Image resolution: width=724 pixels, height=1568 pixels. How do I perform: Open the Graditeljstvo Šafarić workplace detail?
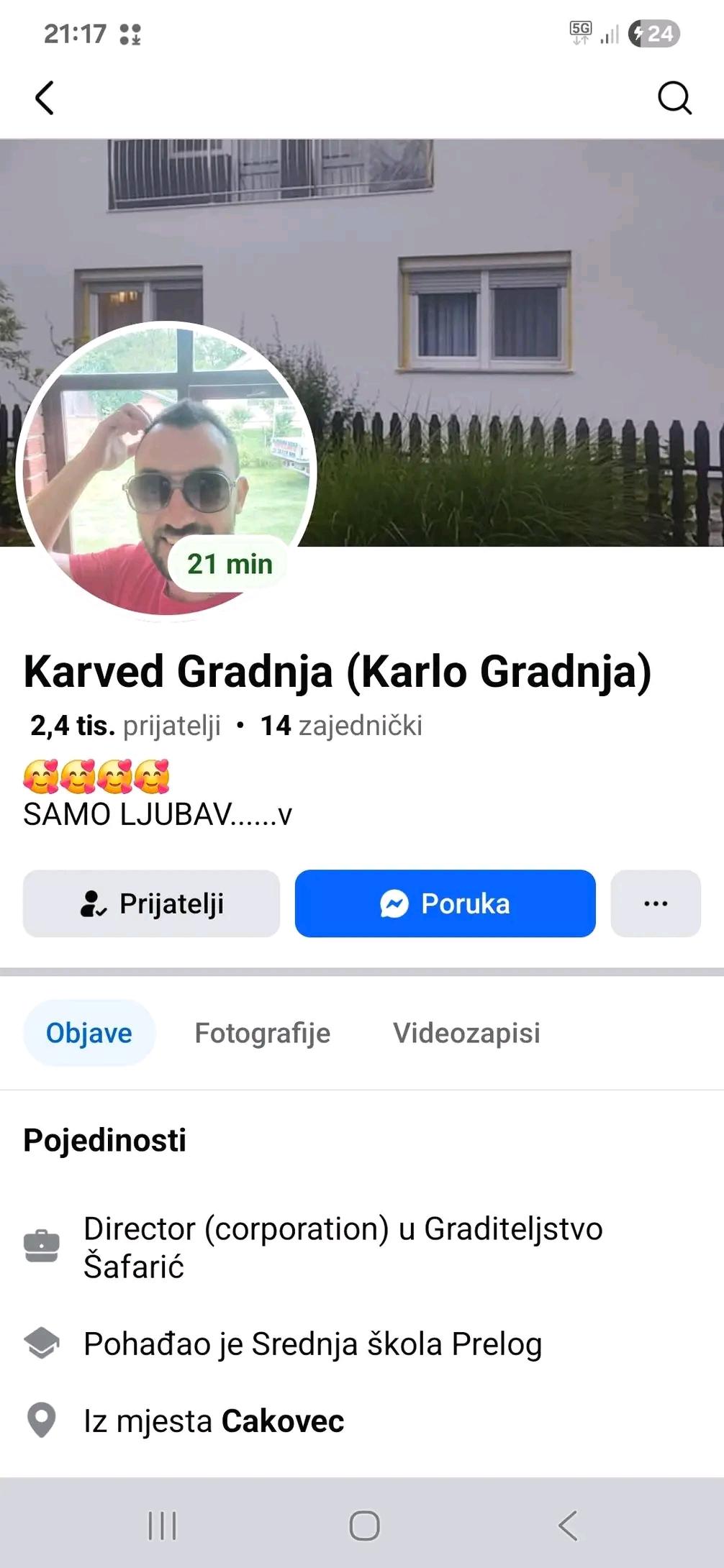coord(343,1247)
